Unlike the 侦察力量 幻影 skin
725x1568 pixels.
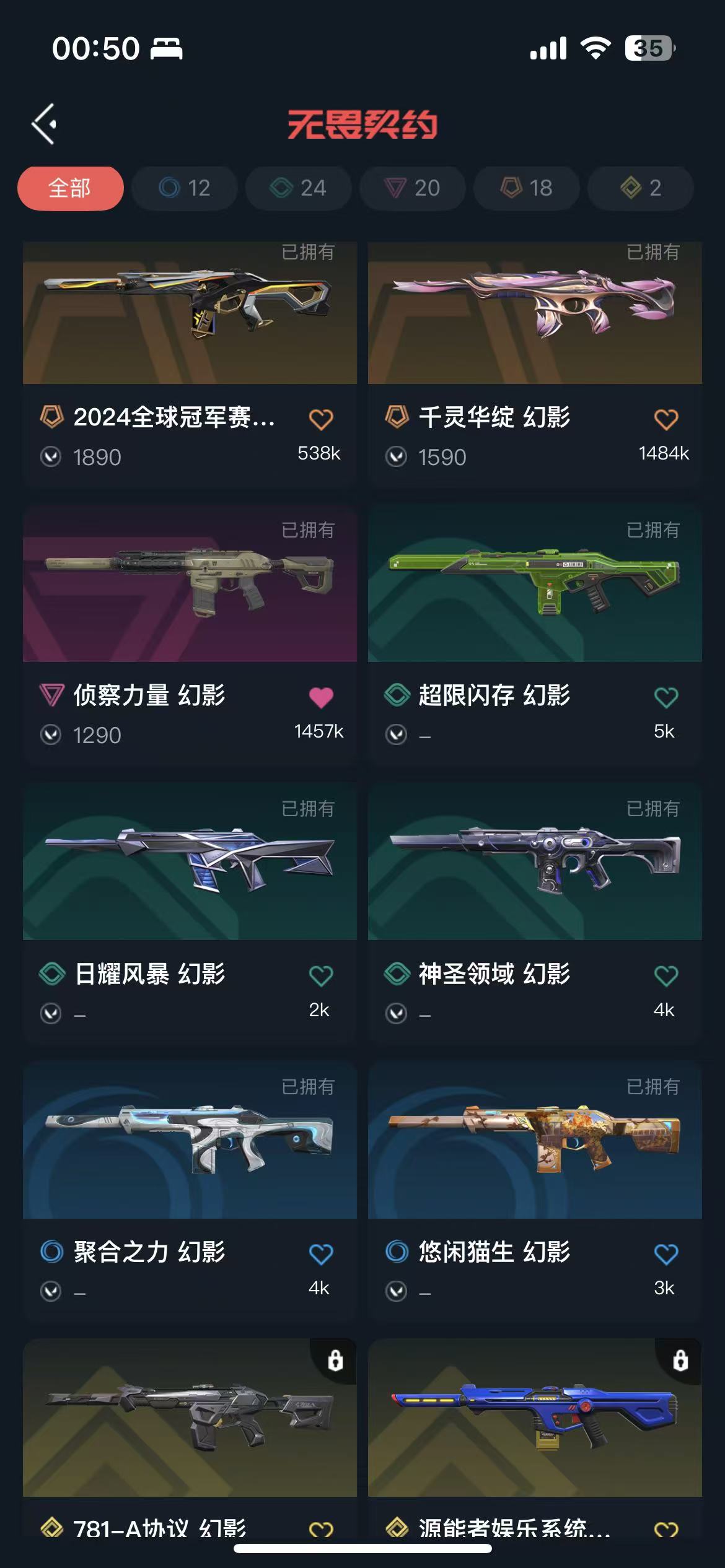[321, 697]
